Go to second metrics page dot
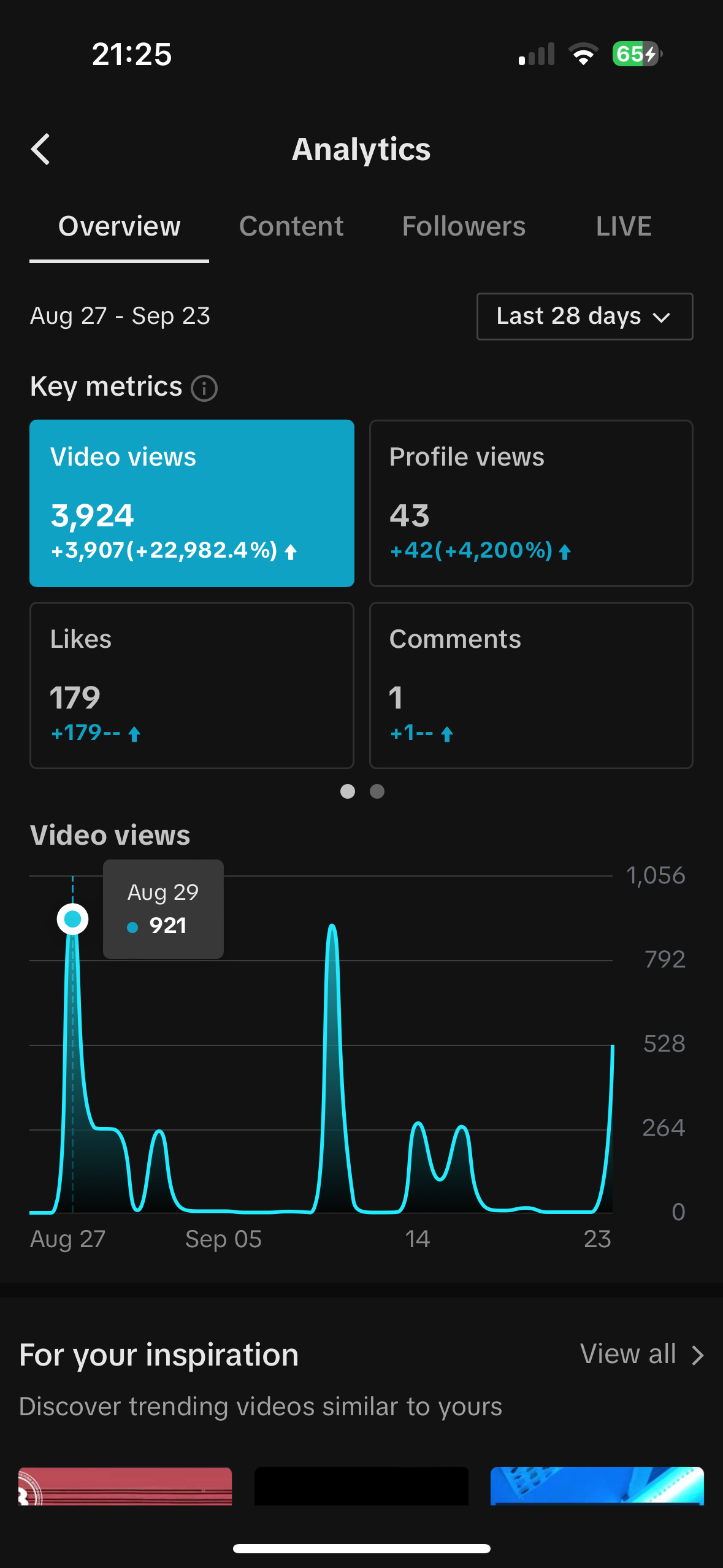Screen dimensions: 723x1568 pos(377,791)
